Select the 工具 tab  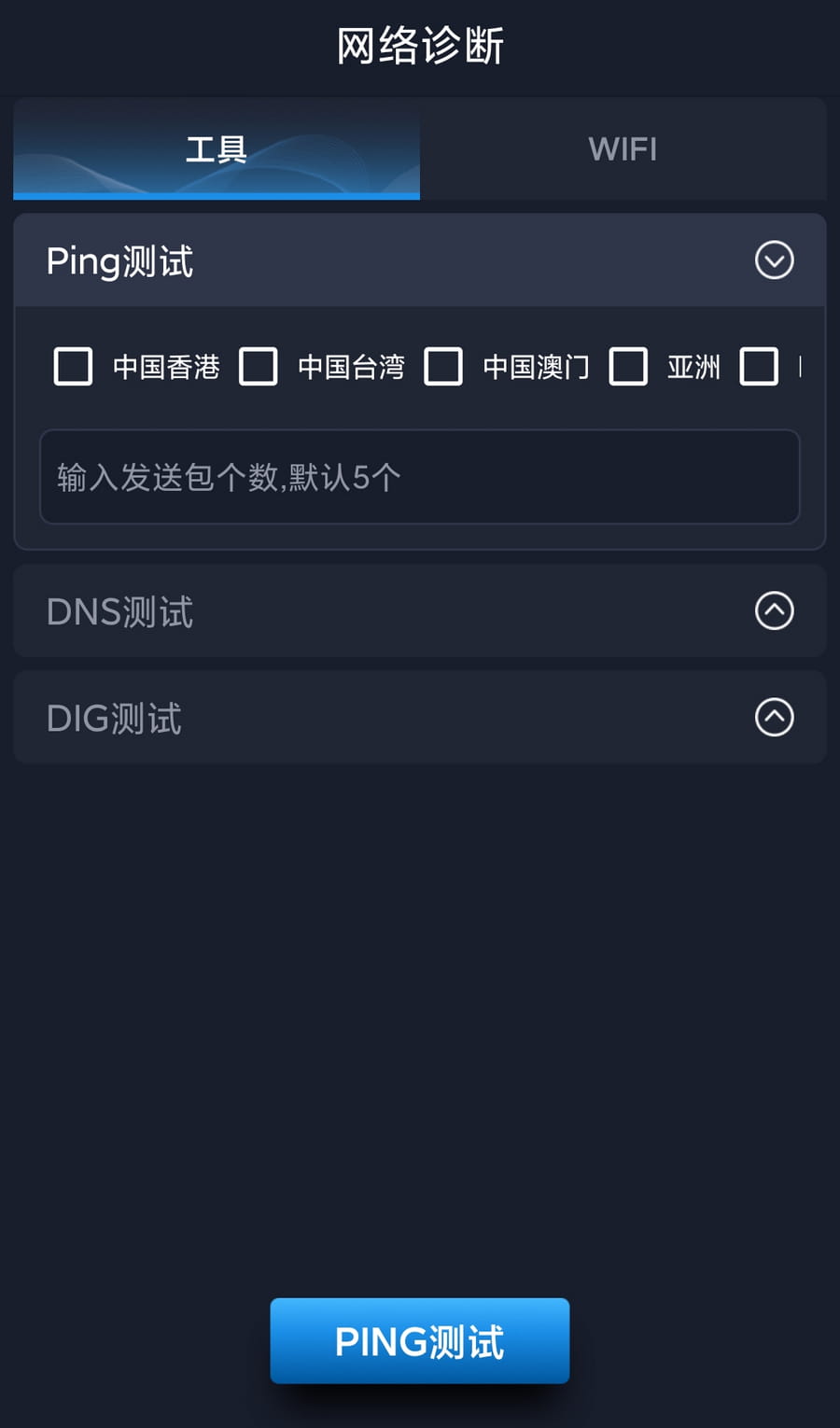click(x=217, y=149)
